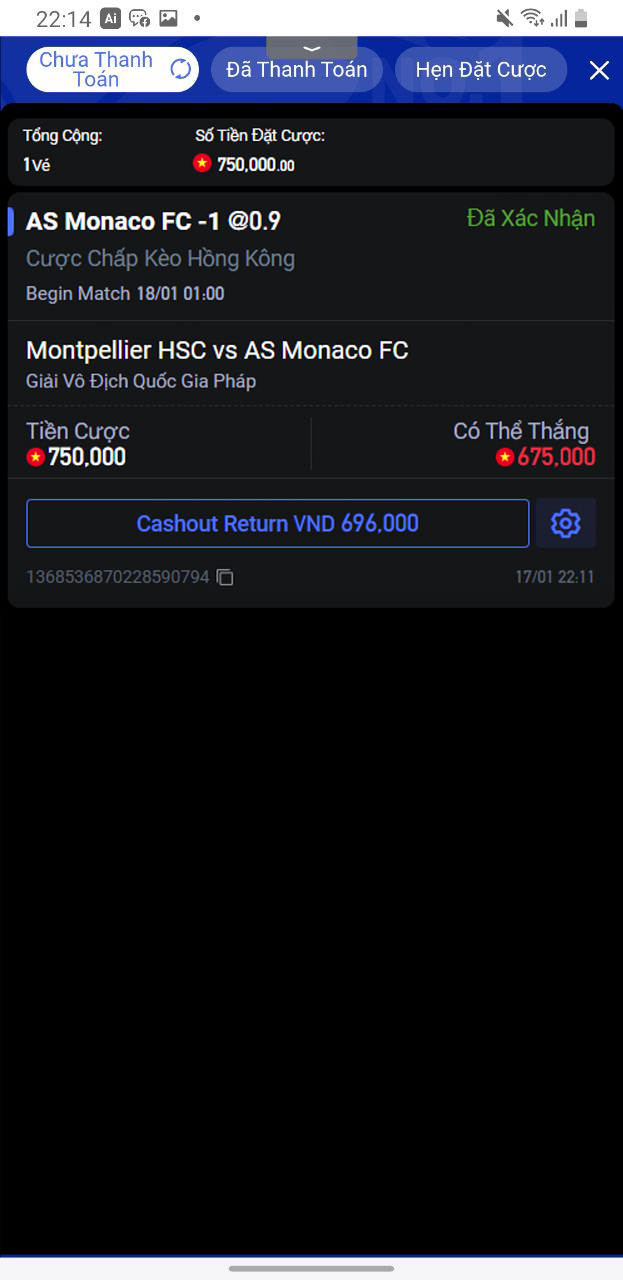Copy the bet ID number
The height and width of the screenshot is (1280, 623).
[x=226, y=577]
